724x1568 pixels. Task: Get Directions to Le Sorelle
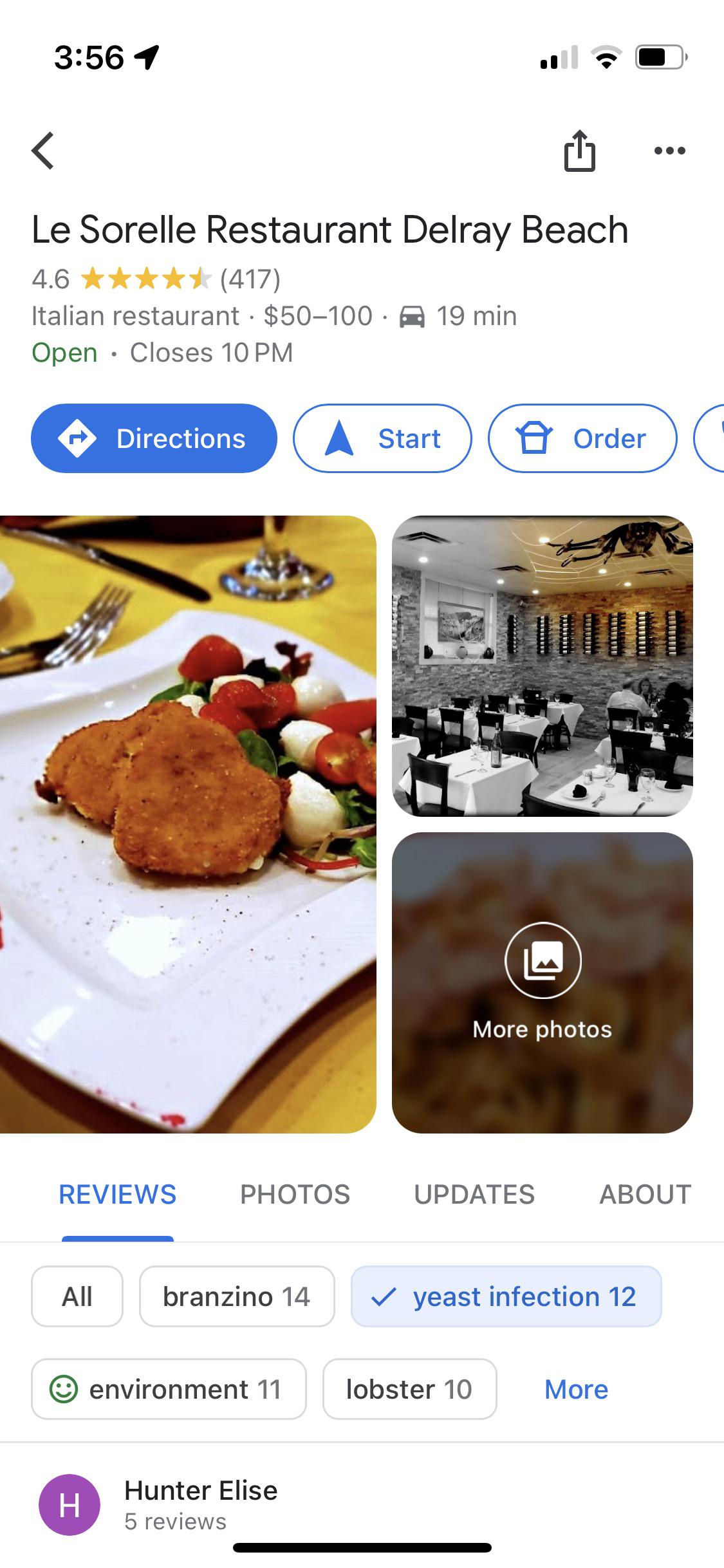coord(154,438)
